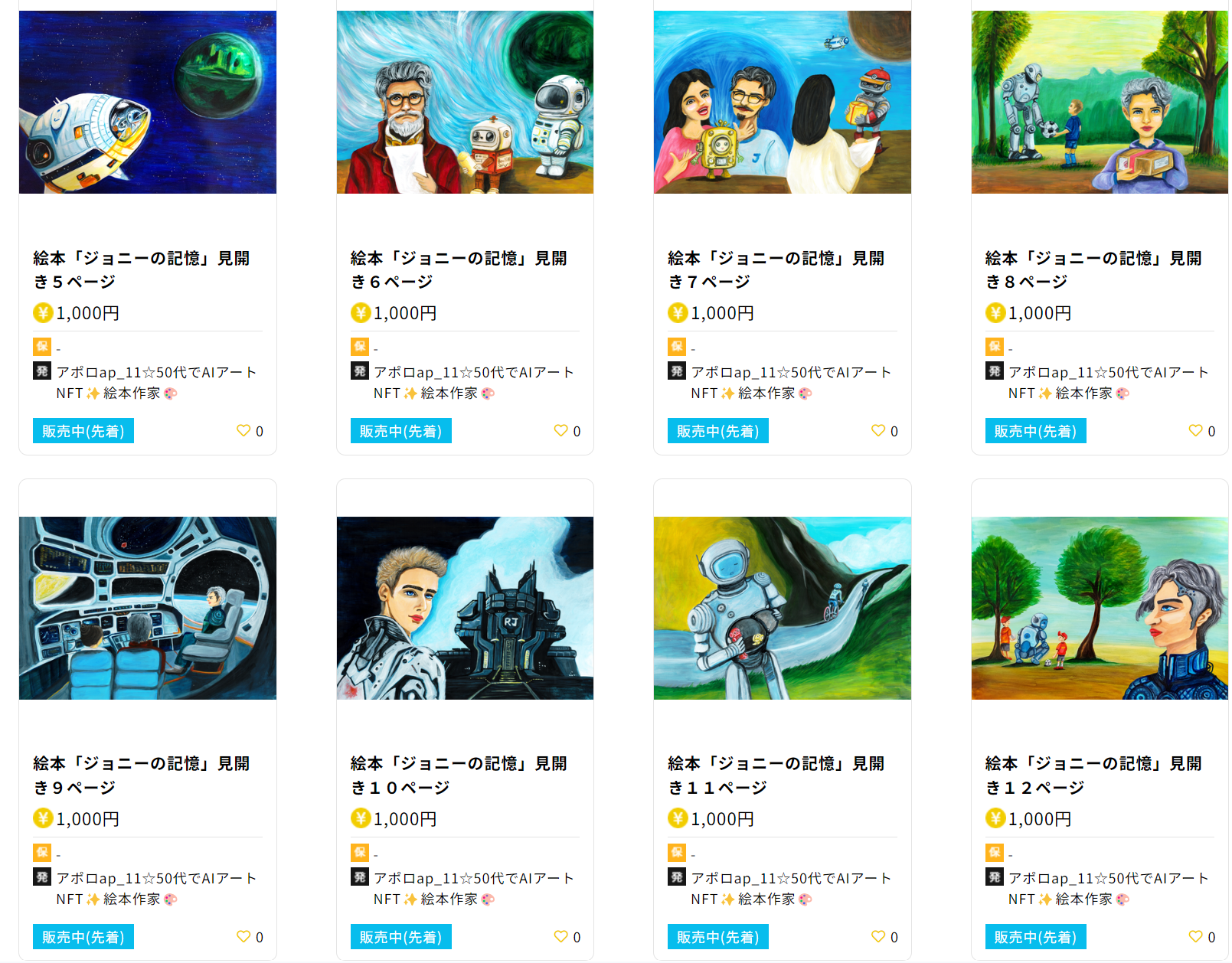Tap the heart on 見開き8ページ item
The width and height of the screenshot is (1232, 963).
click(x=1195, y=431)
